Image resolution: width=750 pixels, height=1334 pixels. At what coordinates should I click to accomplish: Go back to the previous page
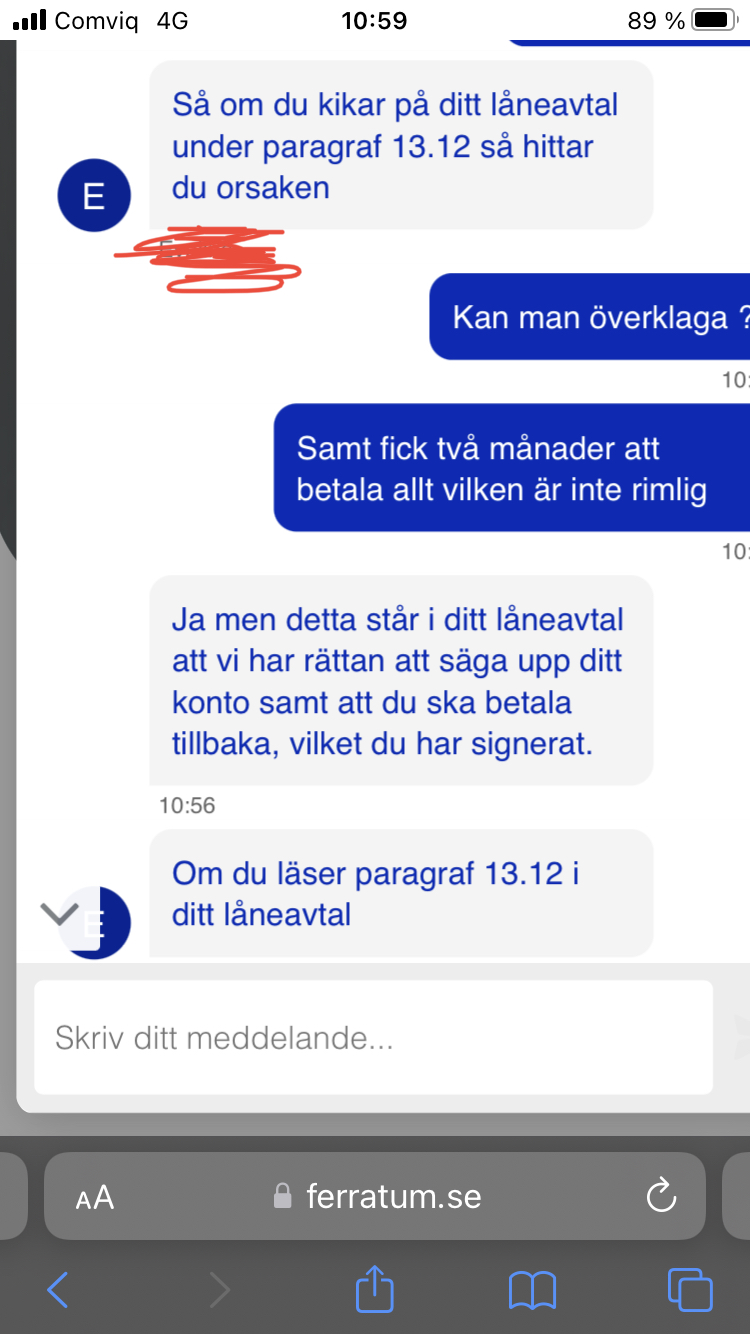point(58,1290)
